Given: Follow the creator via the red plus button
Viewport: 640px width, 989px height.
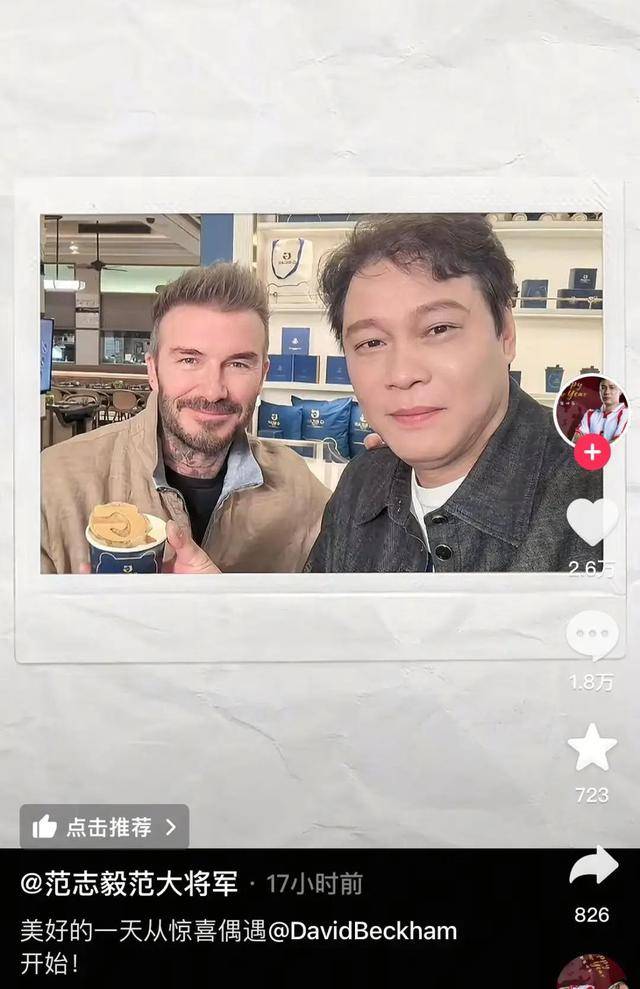Looking at the screenshot, I should coord(592,452).
